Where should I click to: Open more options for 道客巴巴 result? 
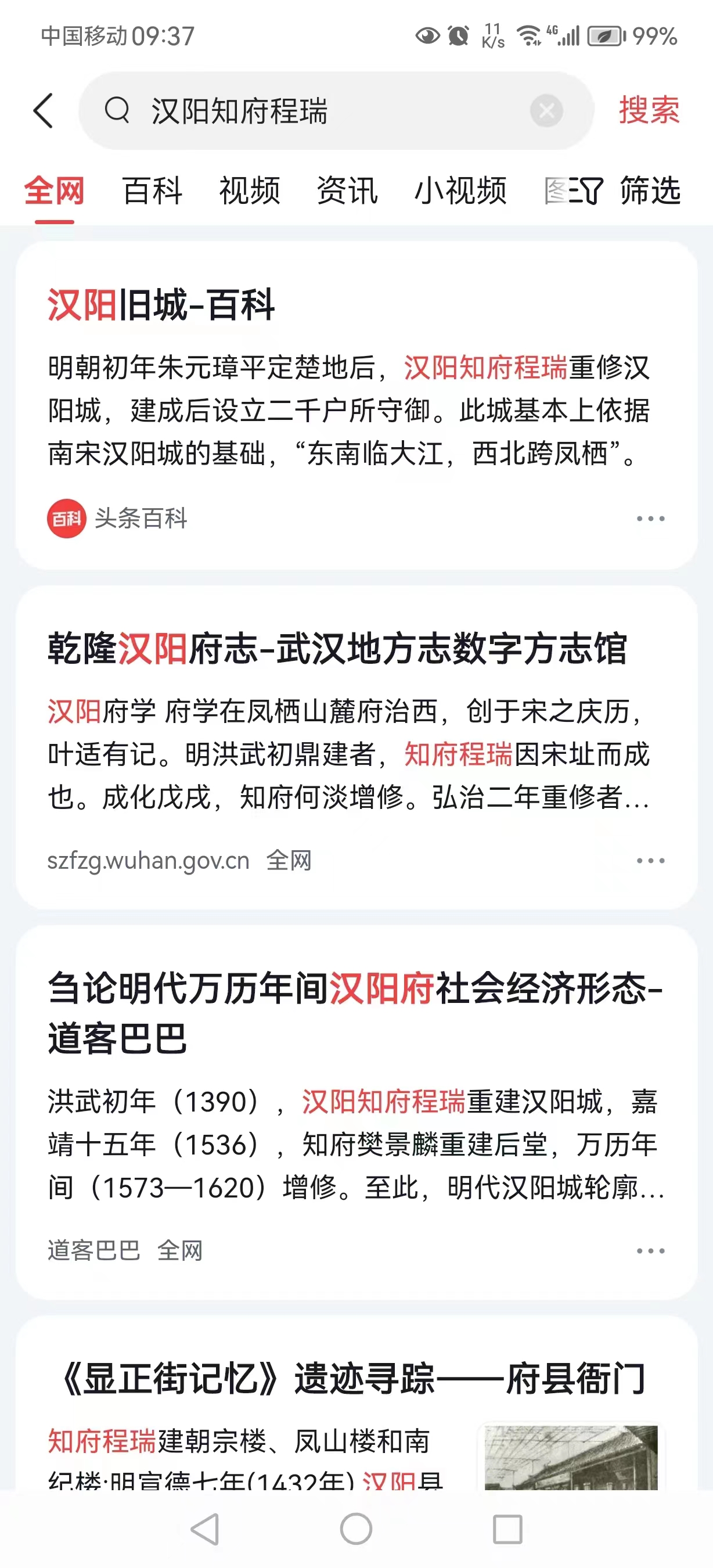[650, 1251]
